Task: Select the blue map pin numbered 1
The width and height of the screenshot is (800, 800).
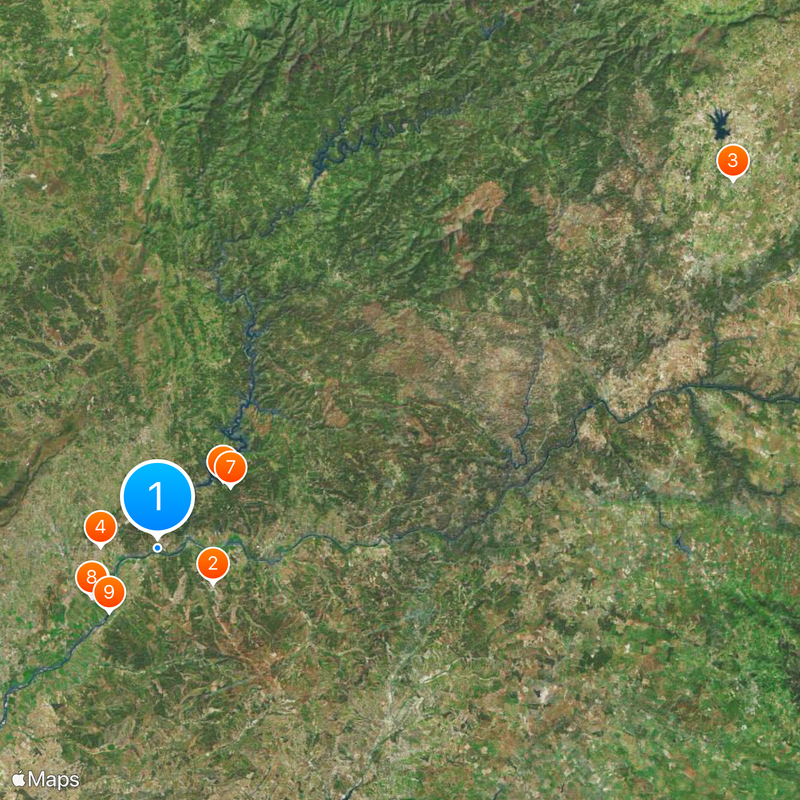Action: 157,496
